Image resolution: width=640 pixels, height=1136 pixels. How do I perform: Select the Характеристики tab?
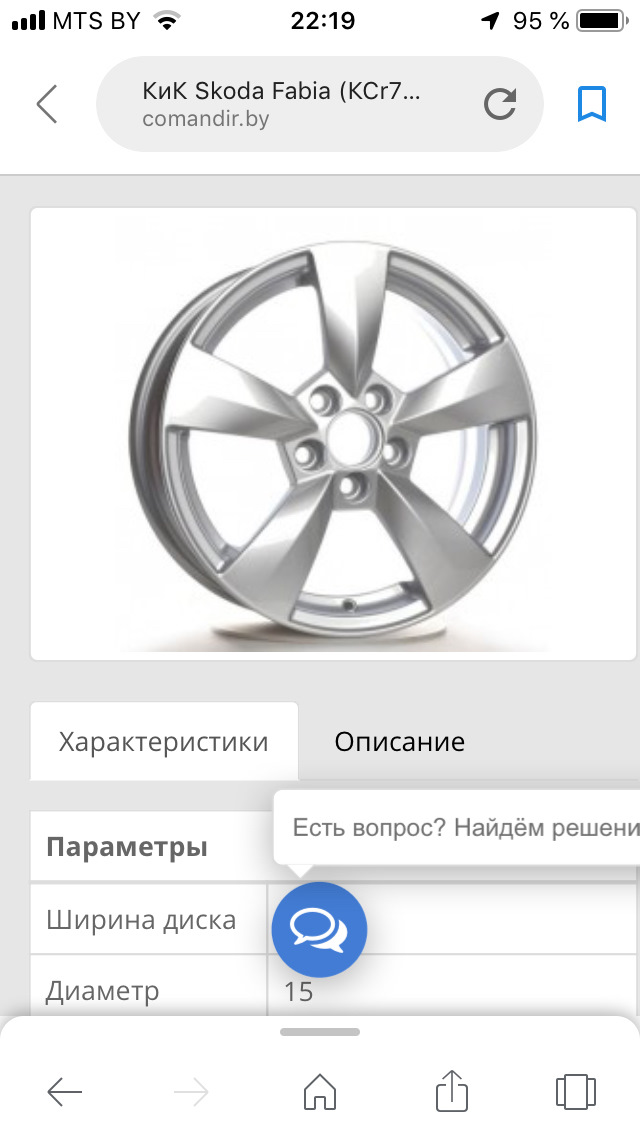pyautogui.click(x=164, y=742)
